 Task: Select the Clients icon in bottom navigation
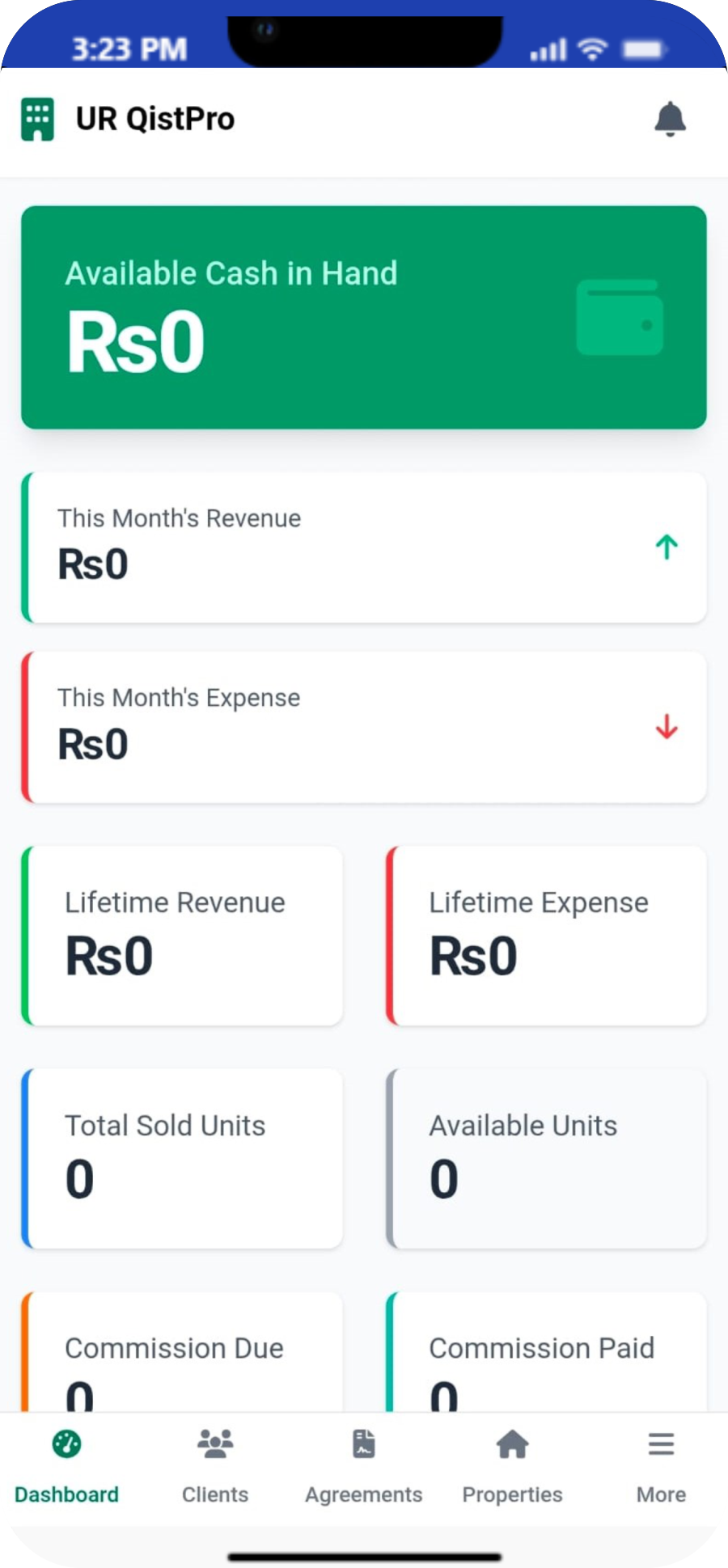[x=214, y=1444]
